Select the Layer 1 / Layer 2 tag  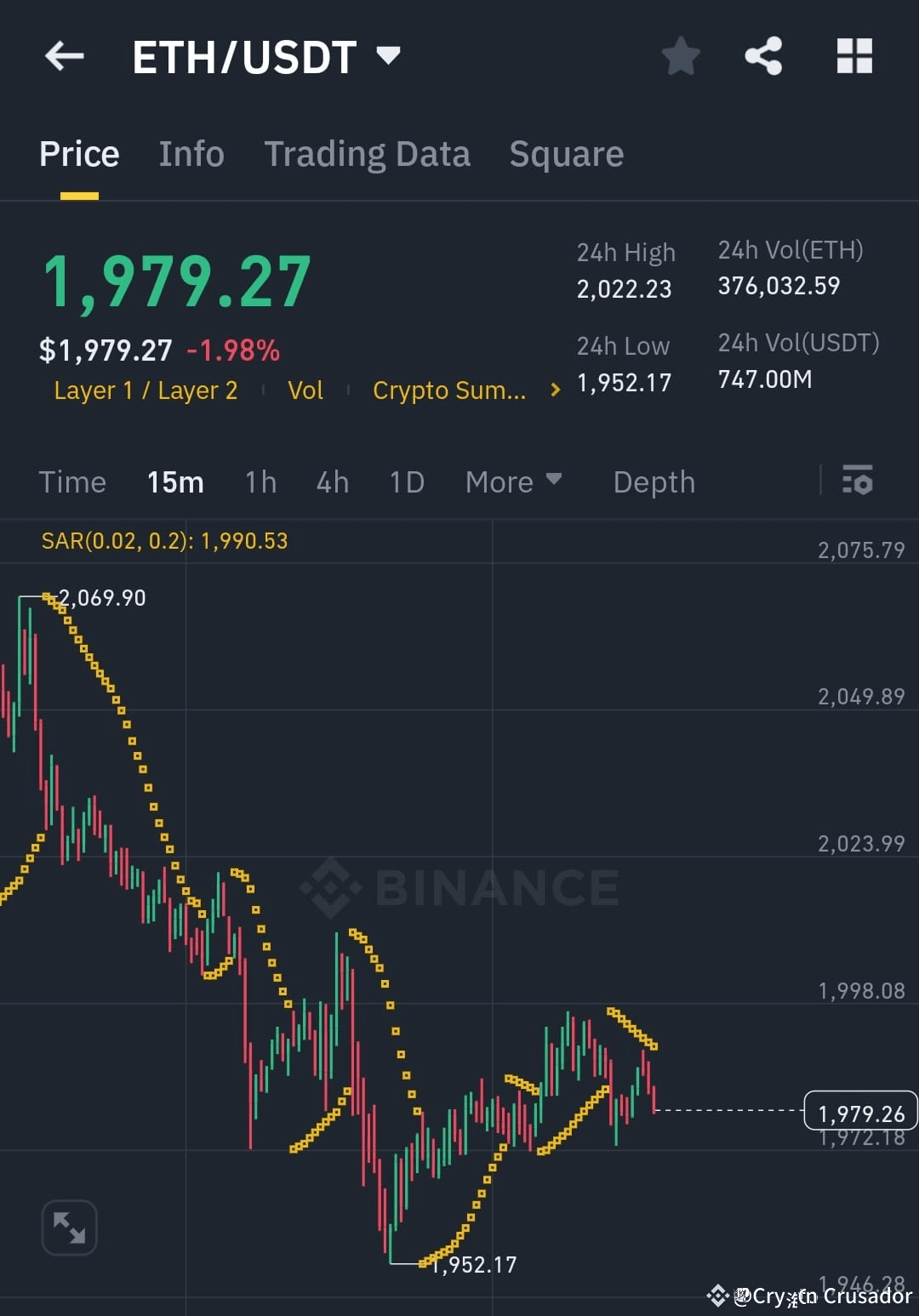[145, 390]
